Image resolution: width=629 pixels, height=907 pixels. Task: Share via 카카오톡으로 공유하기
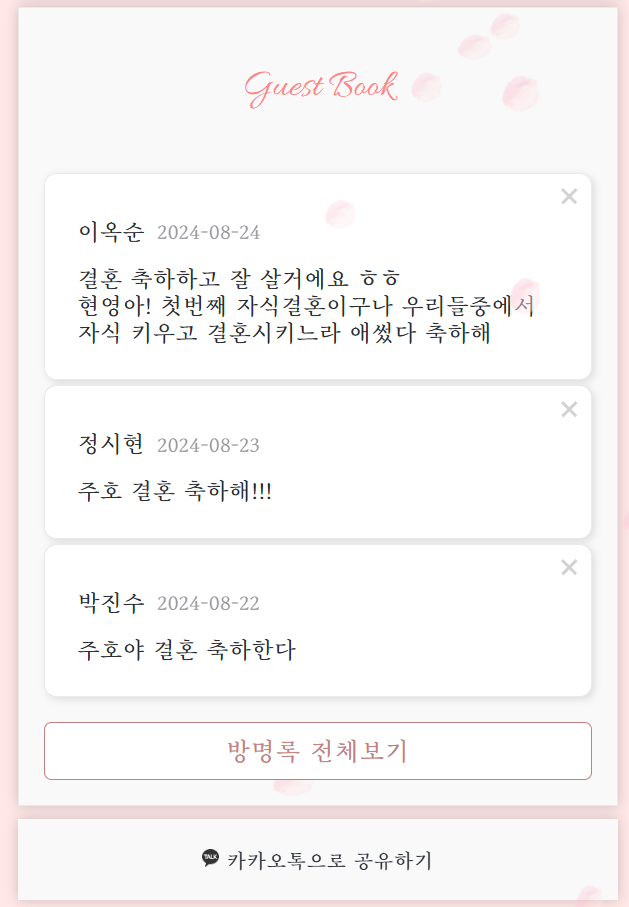coord(317,860)
